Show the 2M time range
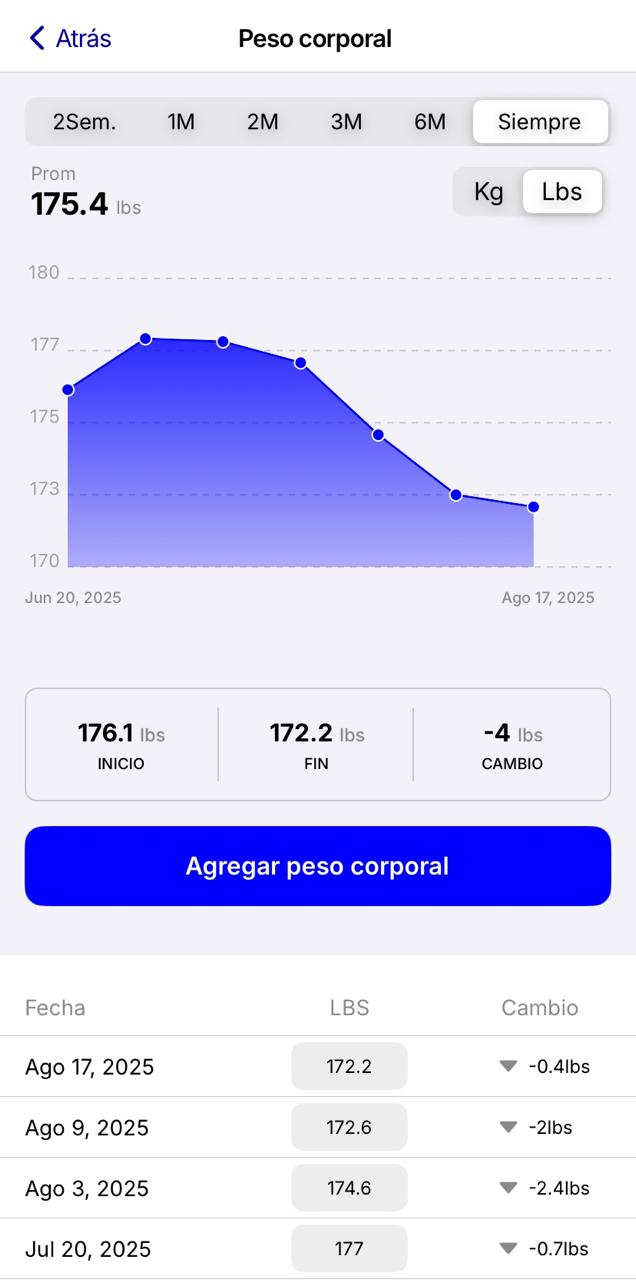636x1280 pixels. pos(263,122)
